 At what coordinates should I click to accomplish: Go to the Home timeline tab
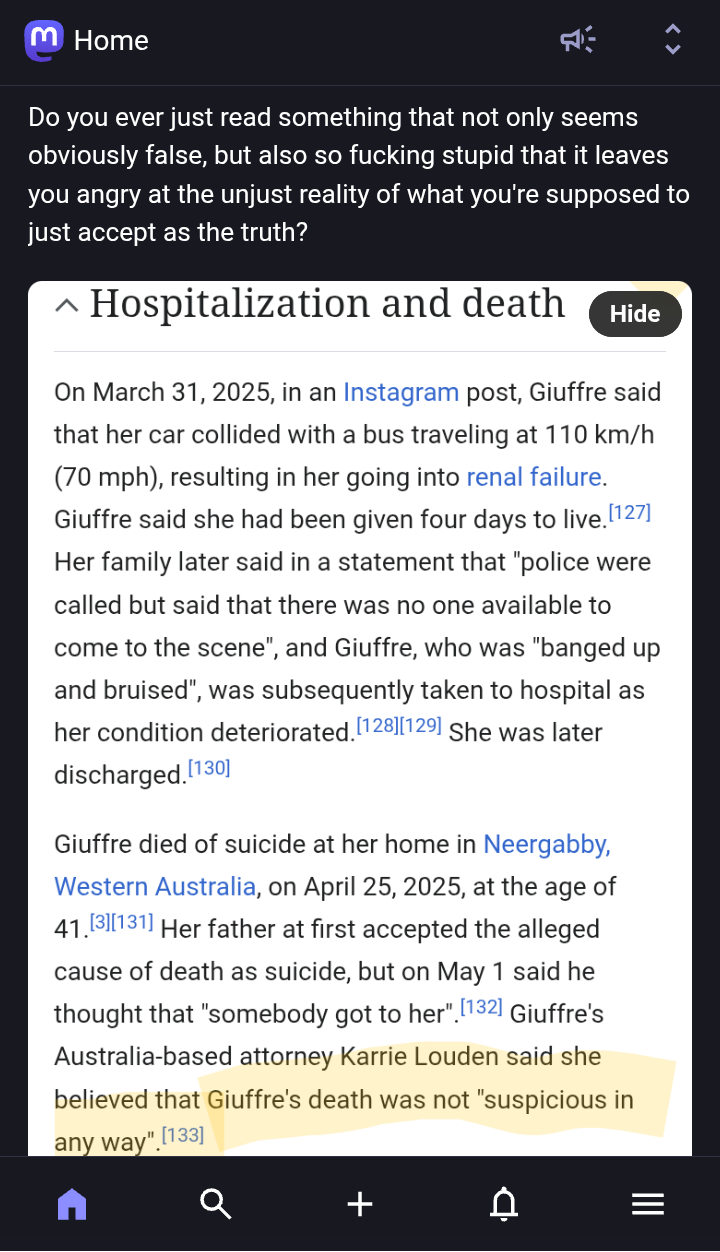click(x=72, y=1204)
